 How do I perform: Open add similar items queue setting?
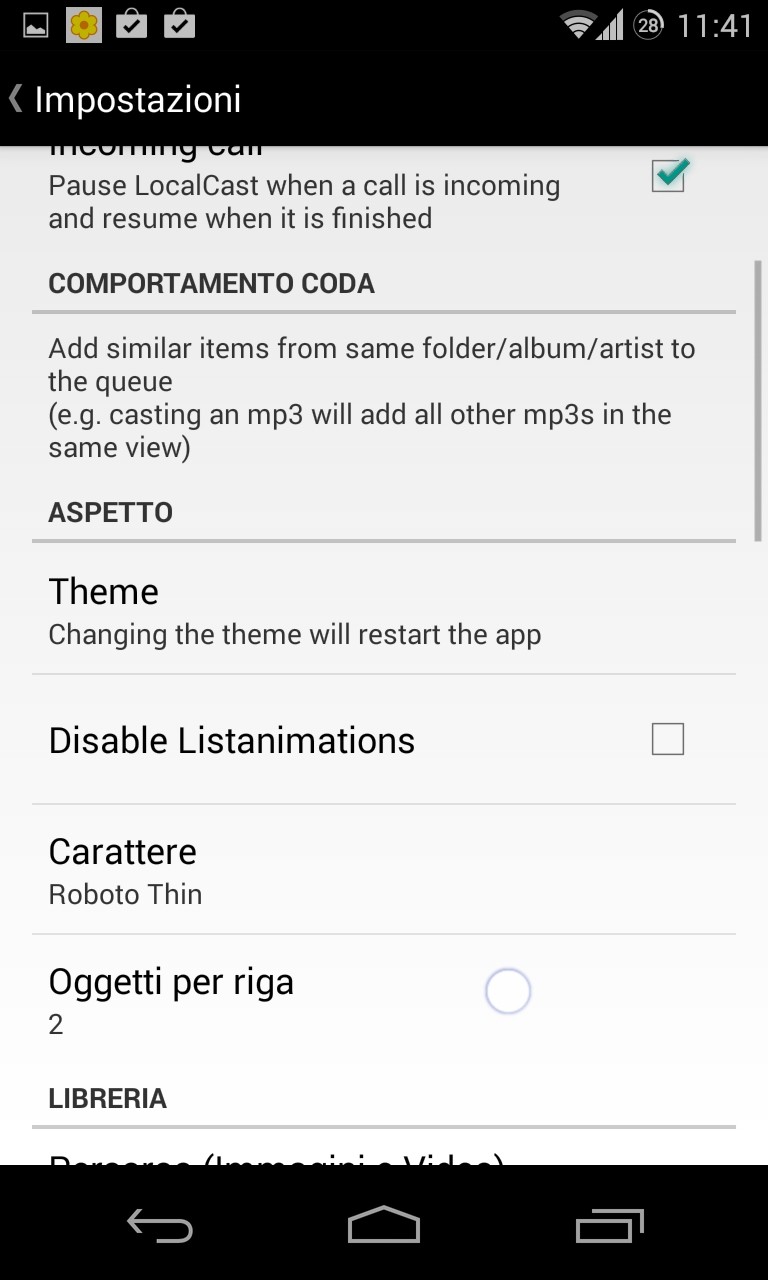(384, 397)
